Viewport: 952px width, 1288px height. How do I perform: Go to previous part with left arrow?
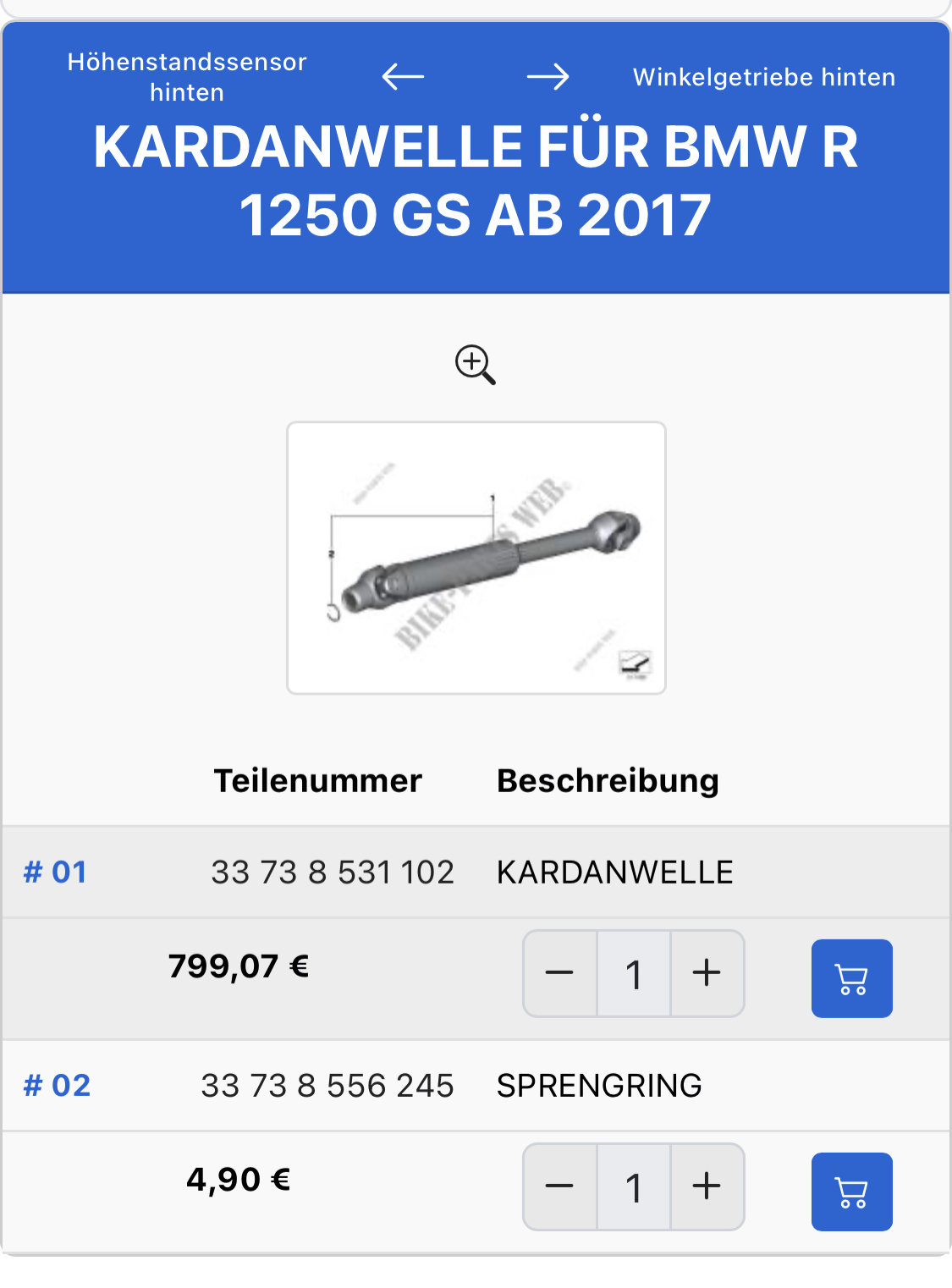[403, 77]
